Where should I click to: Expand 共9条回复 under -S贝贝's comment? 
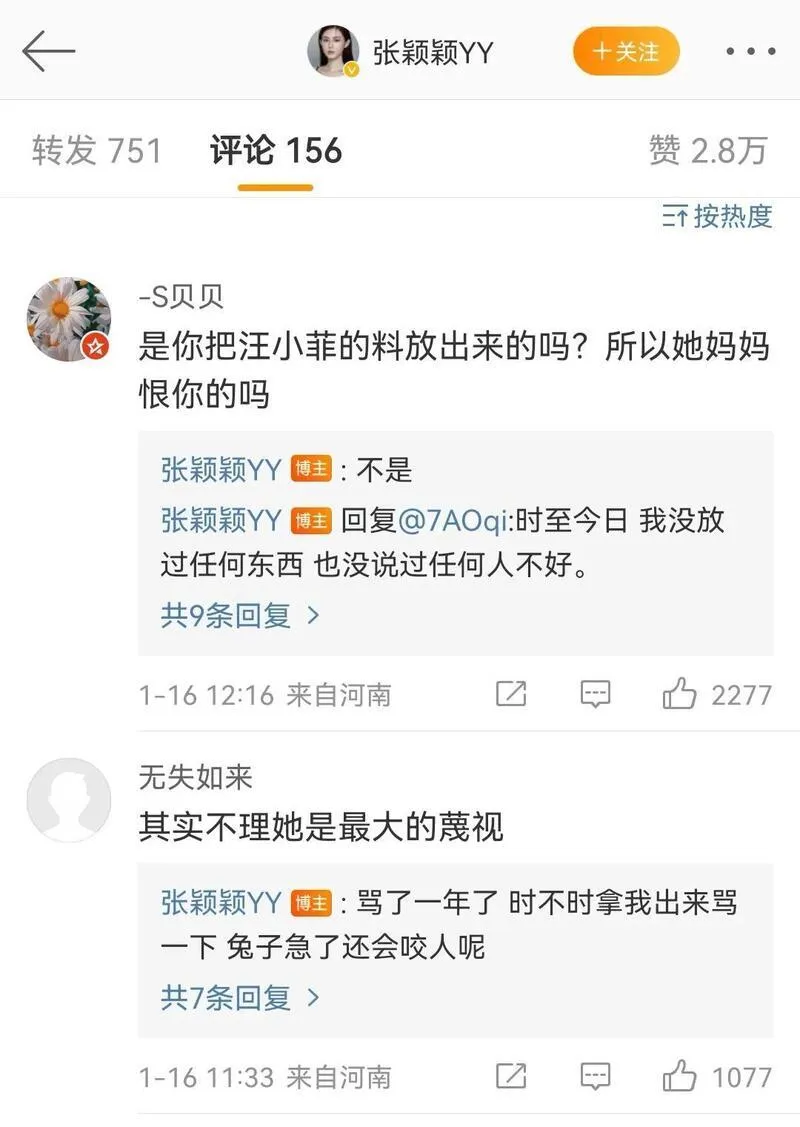point(240,615)
